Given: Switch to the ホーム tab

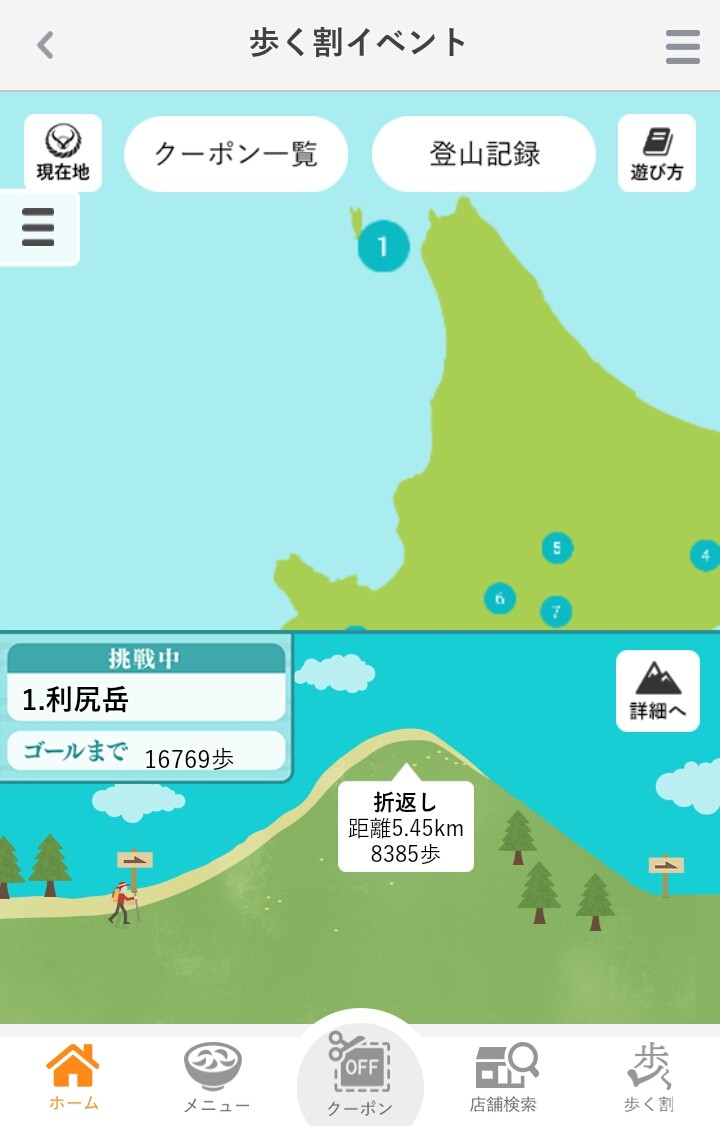Looking at the screenshot, I should coord(74,1078).
